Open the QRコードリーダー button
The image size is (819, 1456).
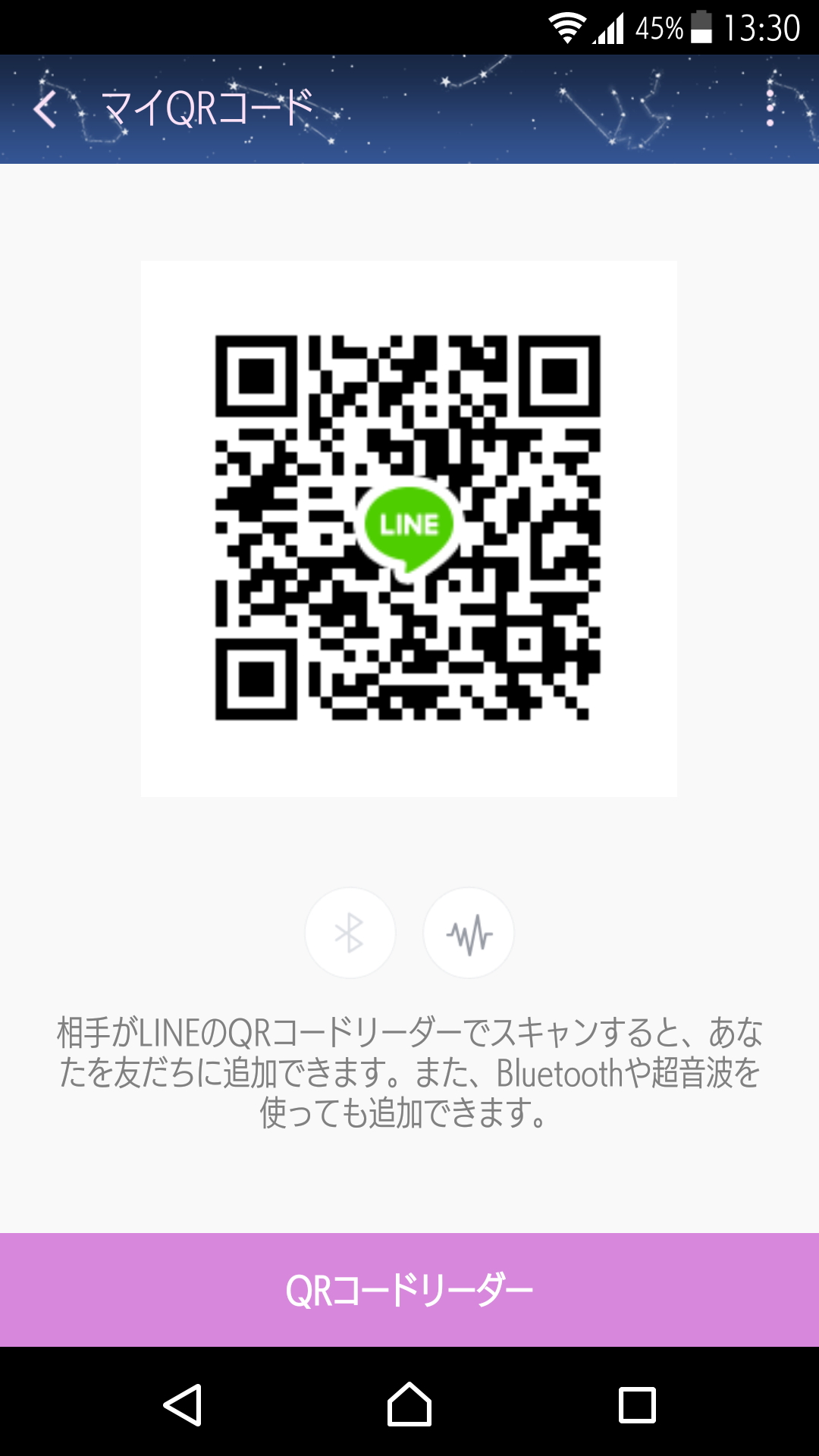tap(409, 1290)
